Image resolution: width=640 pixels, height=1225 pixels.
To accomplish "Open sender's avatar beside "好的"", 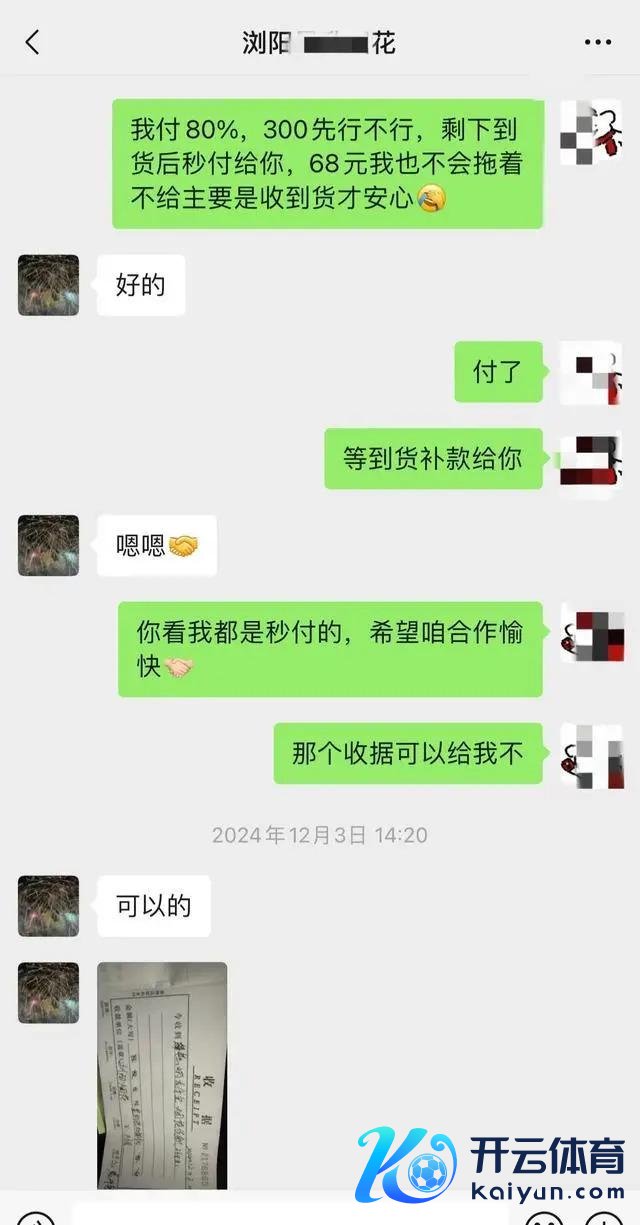I will pos(48,285).
